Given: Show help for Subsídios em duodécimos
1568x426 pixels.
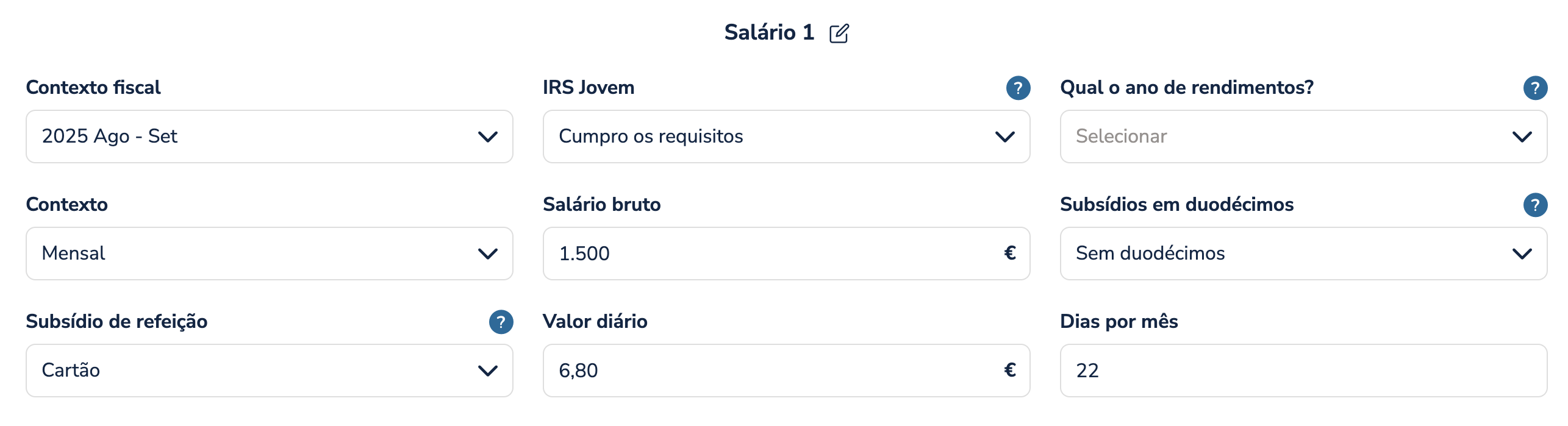Looking at the screenshot, I should (x=1535, y=205).
